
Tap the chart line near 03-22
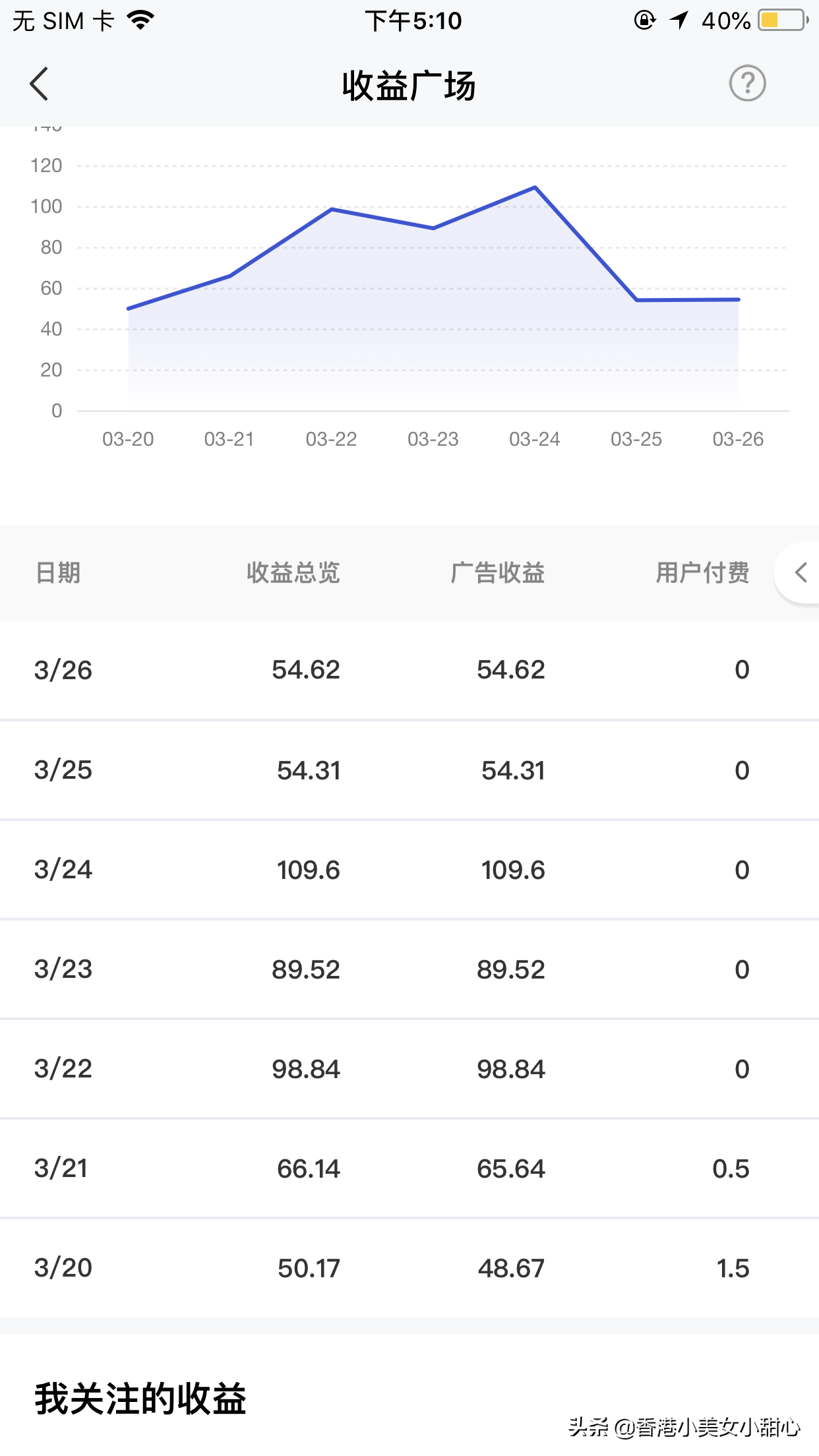tap(331, 210)
